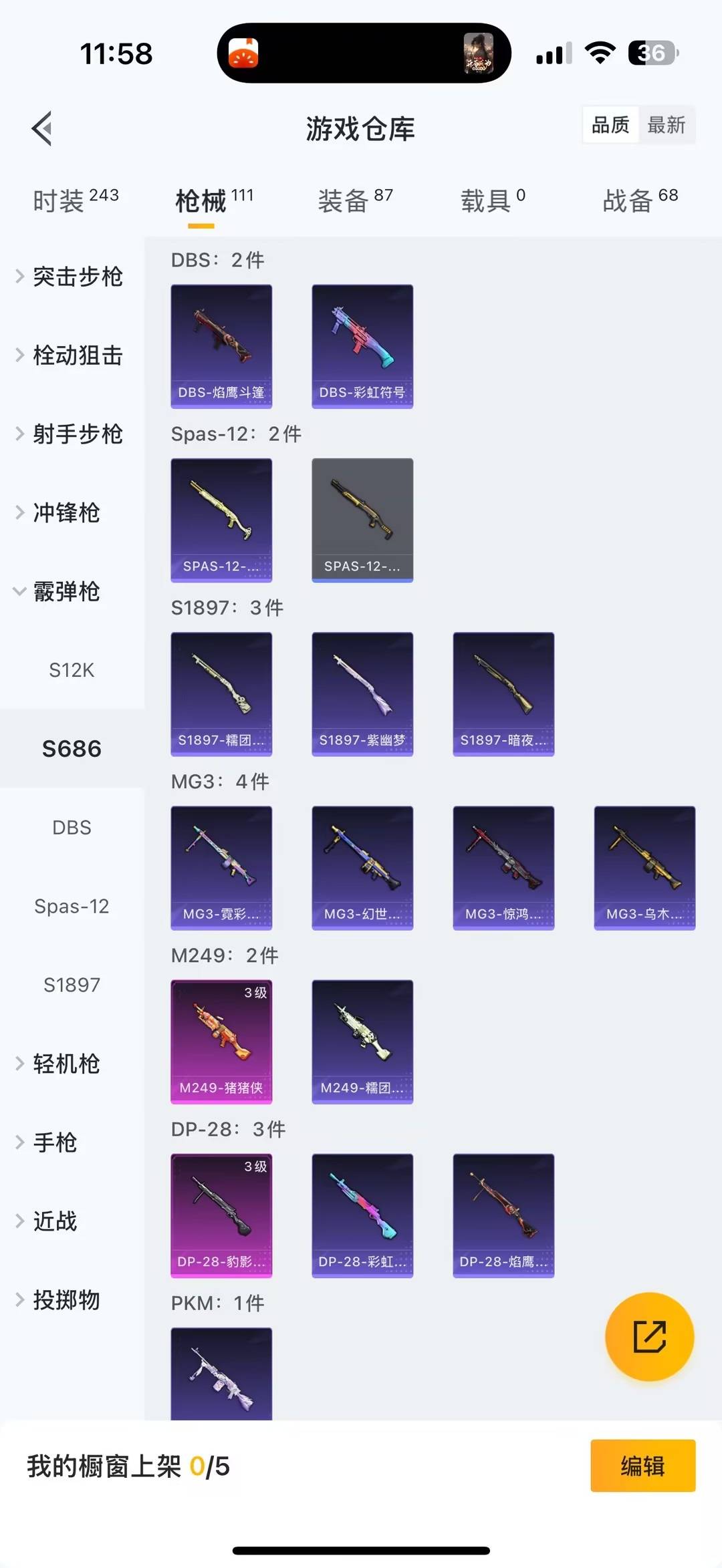Select S686 in the shotgun sidebar
Image resolution: width=722 pixels, height=1568 pixels.
72,748
